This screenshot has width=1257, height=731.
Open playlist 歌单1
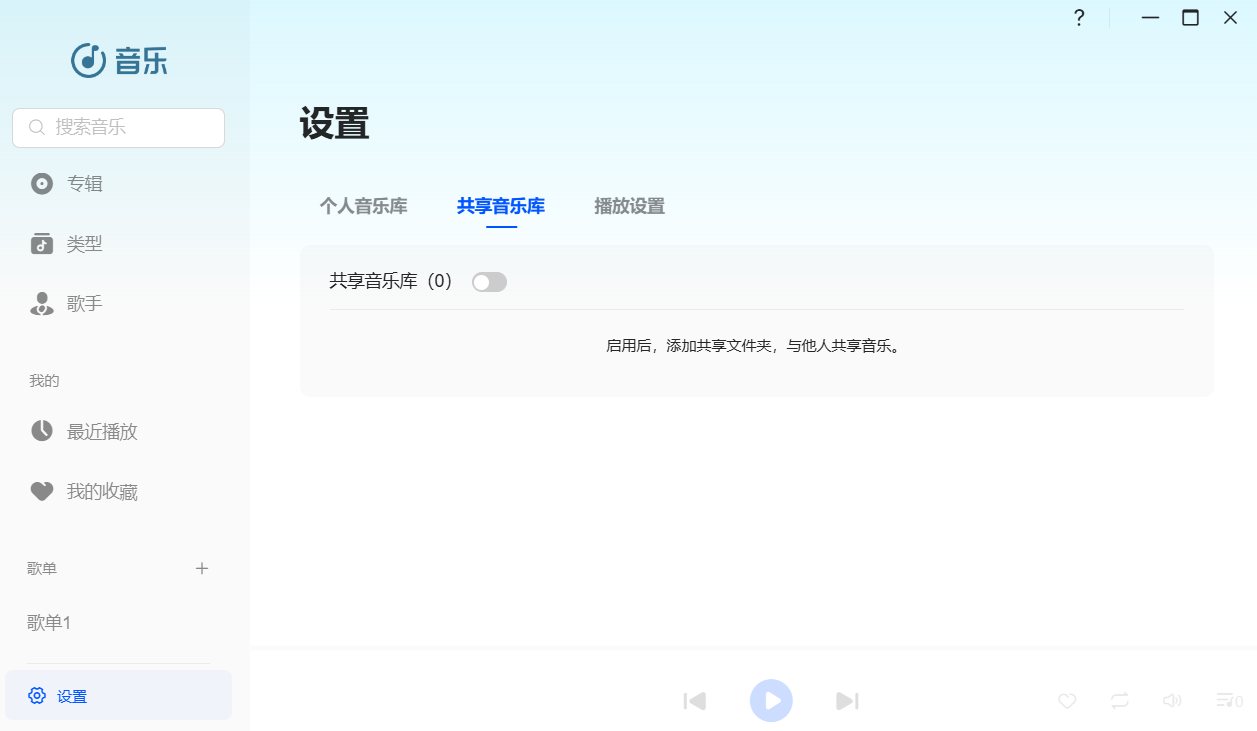click(x=50, y=623)
